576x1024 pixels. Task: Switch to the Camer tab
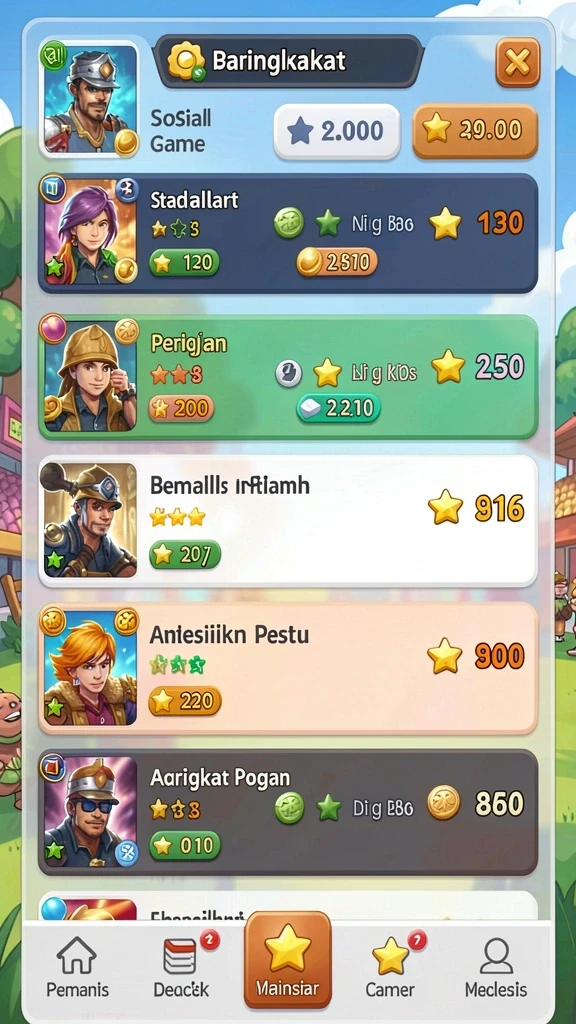pos(391,967)
